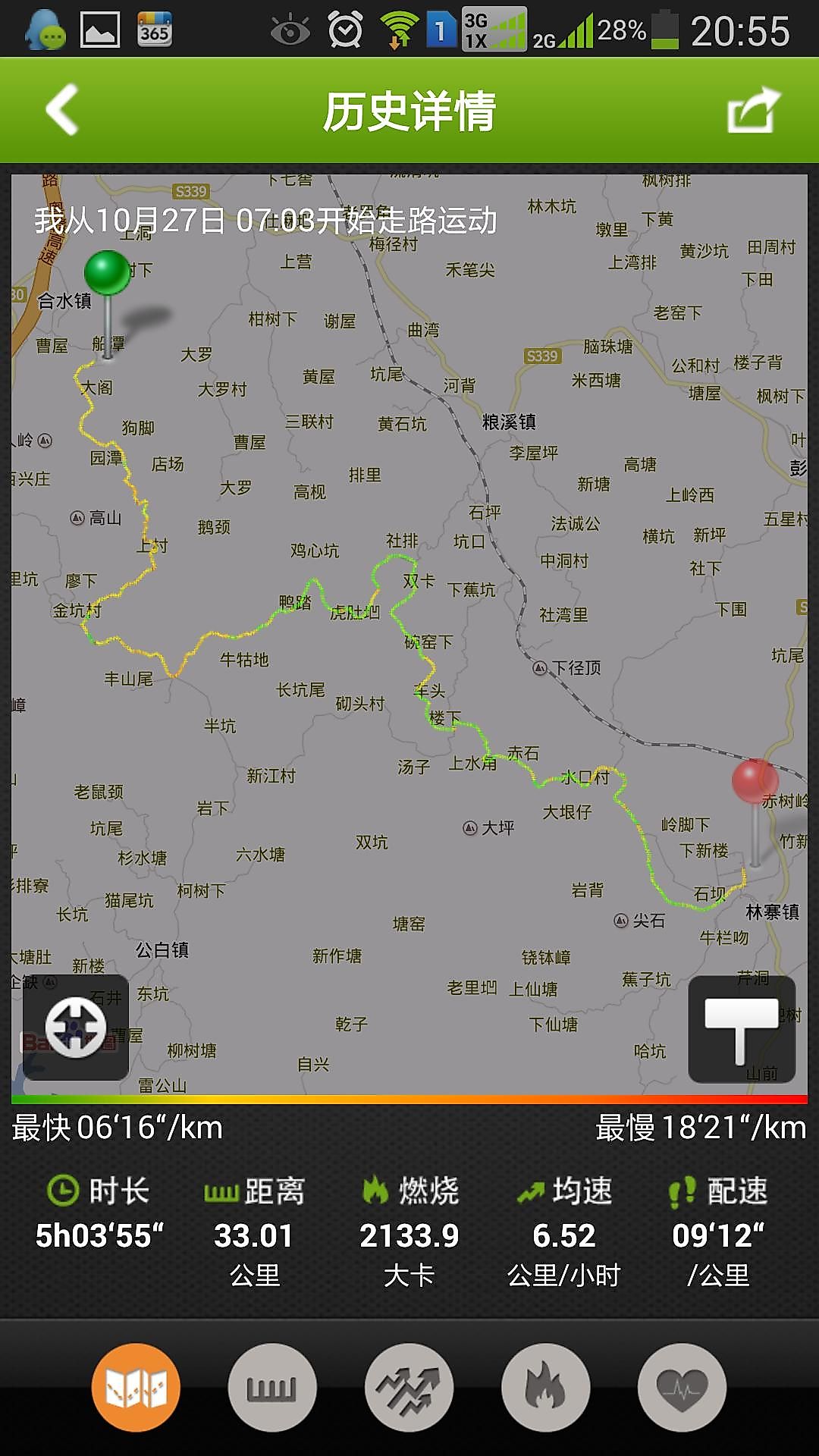This screenshot has height=1456, width=819.
Task: Open the speed trend arrows tab
Action: 409,1387
